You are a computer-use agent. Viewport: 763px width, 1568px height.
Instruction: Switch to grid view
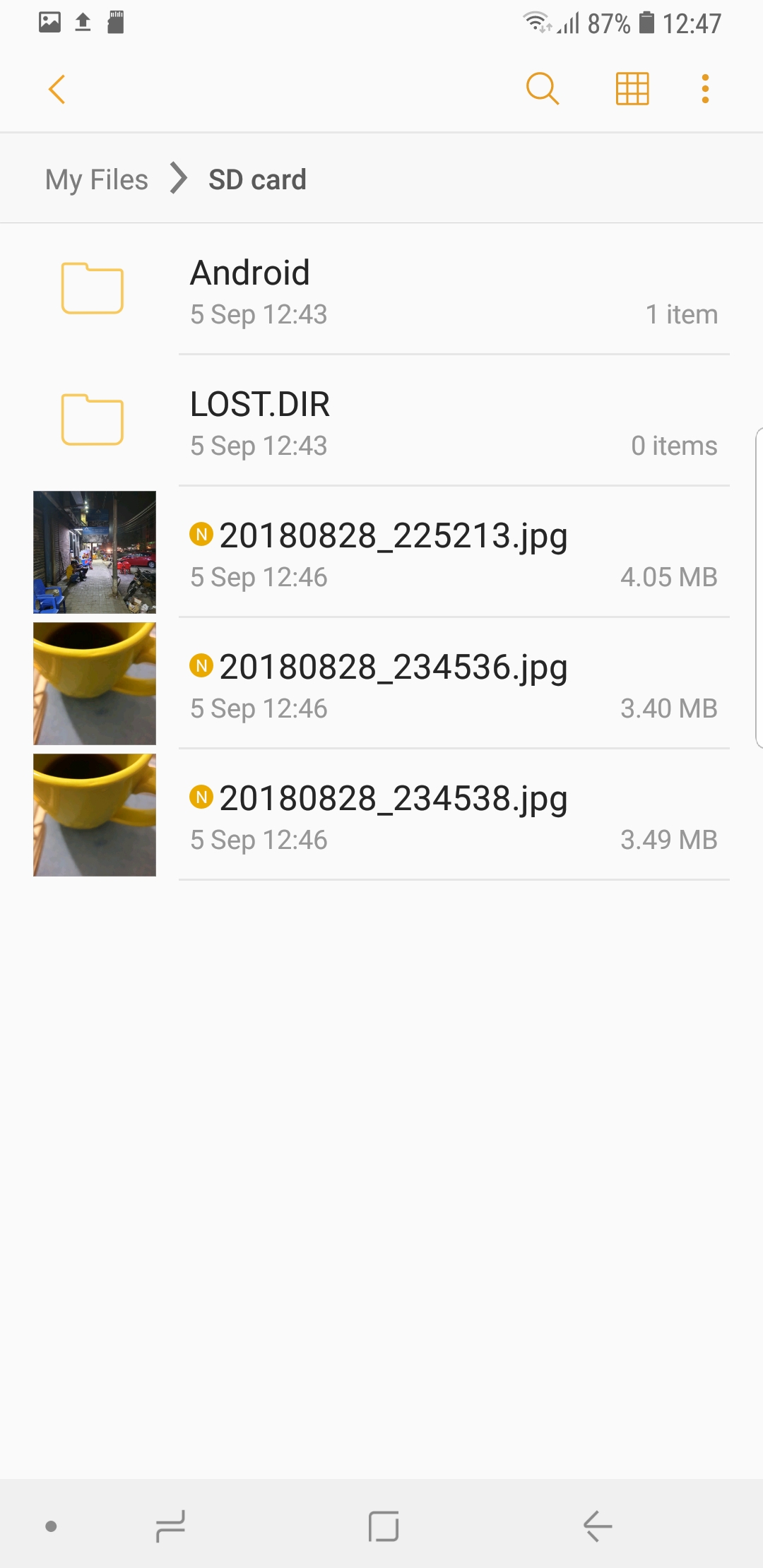pos(632,89)
